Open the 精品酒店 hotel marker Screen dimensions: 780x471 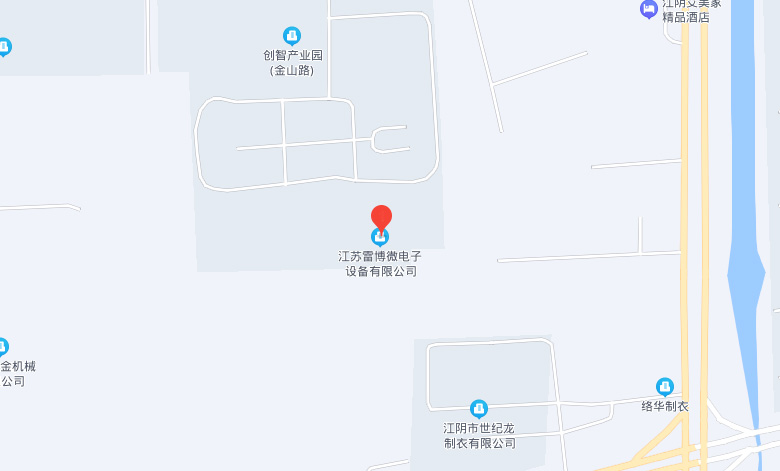(x=649, y=9)
